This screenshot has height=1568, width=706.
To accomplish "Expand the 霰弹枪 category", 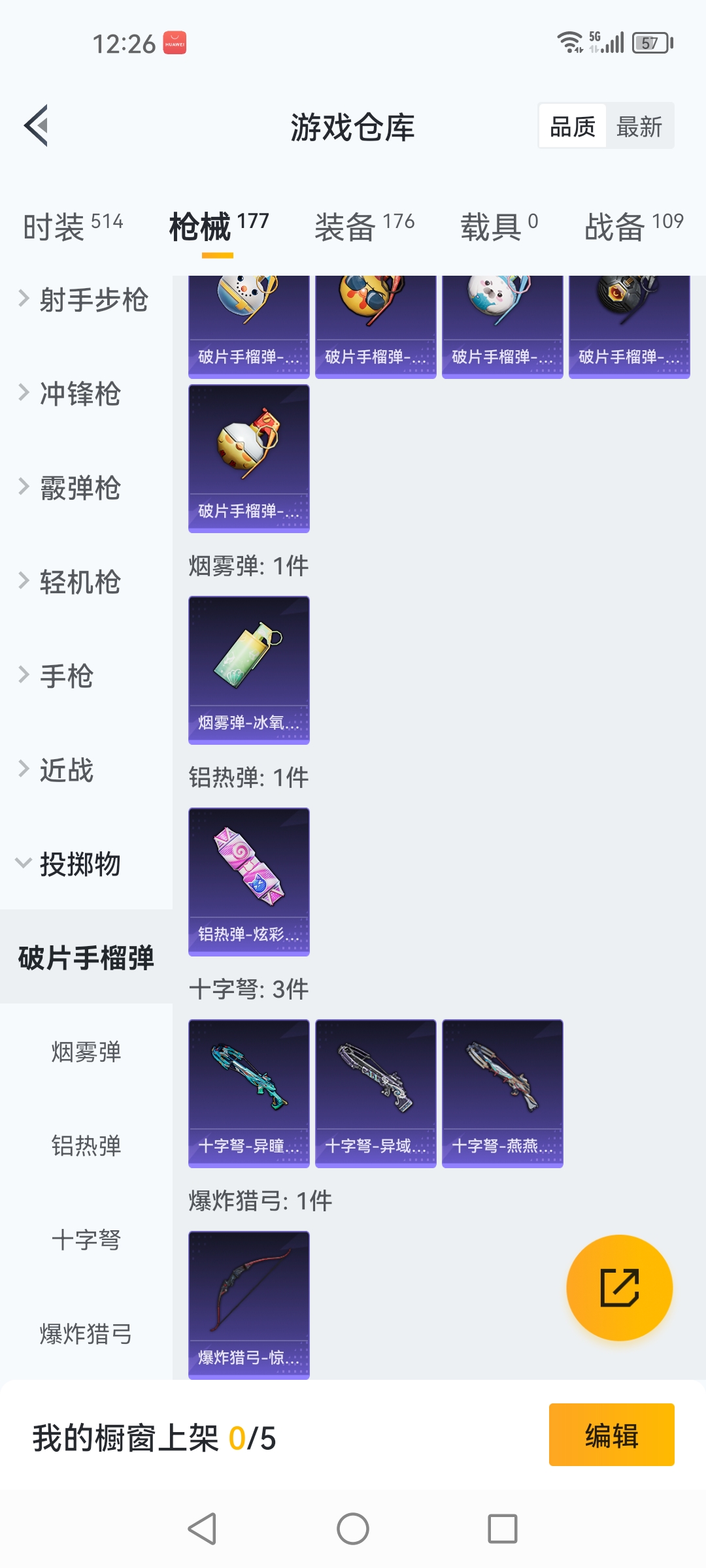I will click(x=78, y=488).
